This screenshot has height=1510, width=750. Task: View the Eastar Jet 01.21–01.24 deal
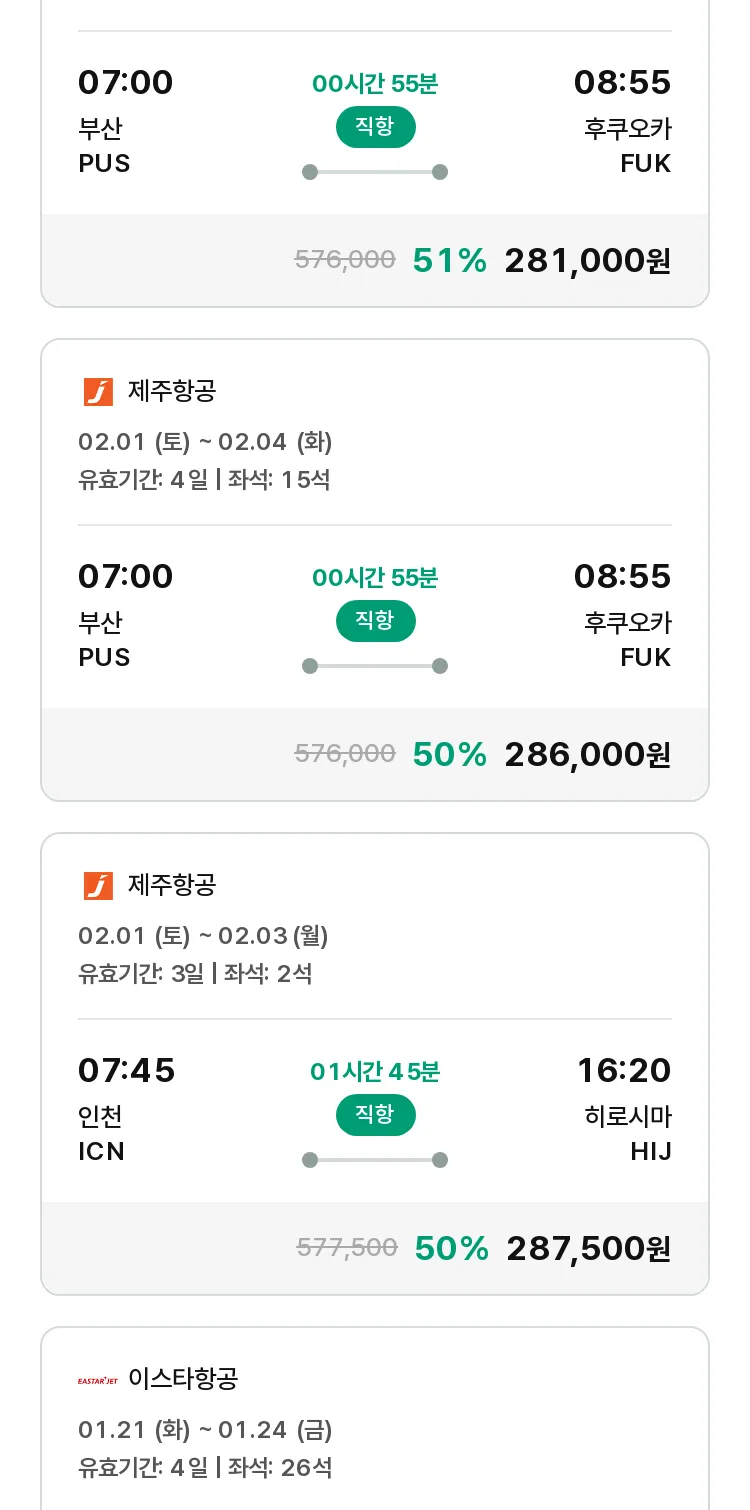pos(375,1418)
